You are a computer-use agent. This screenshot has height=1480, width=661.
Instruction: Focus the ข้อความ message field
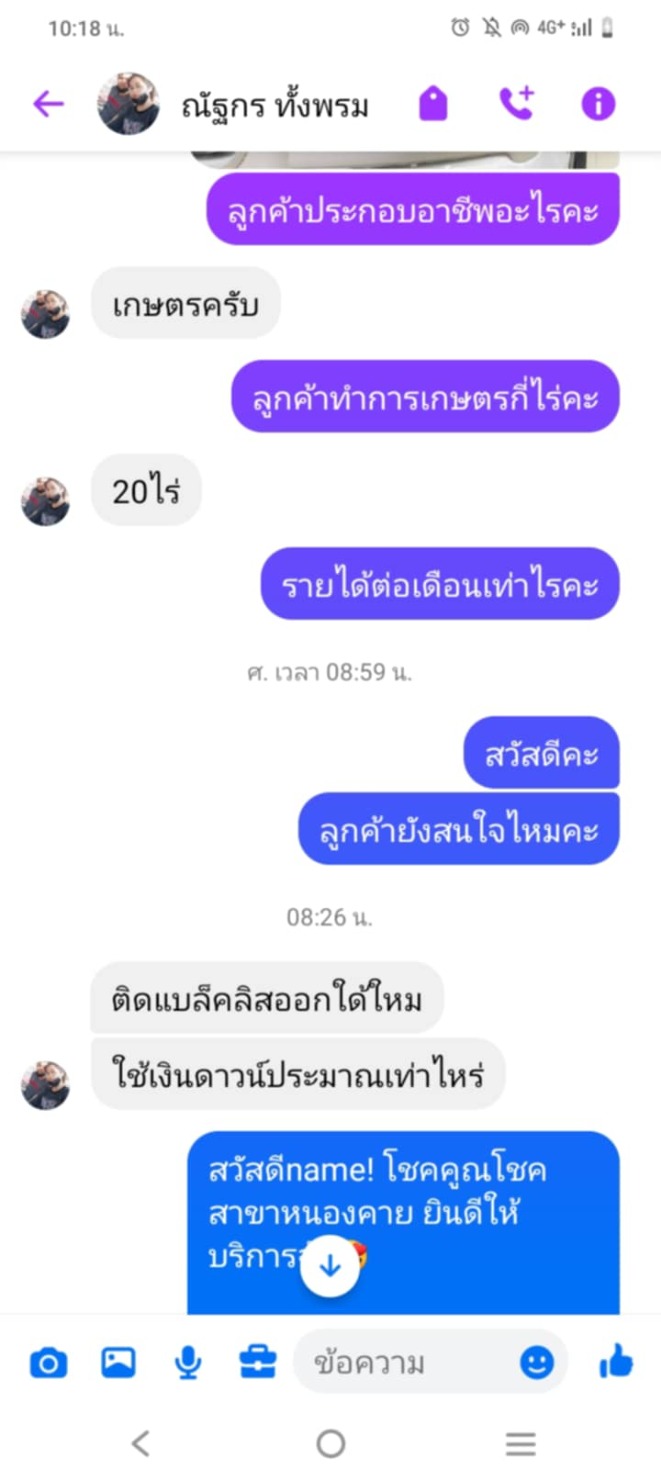point(405,1362)
